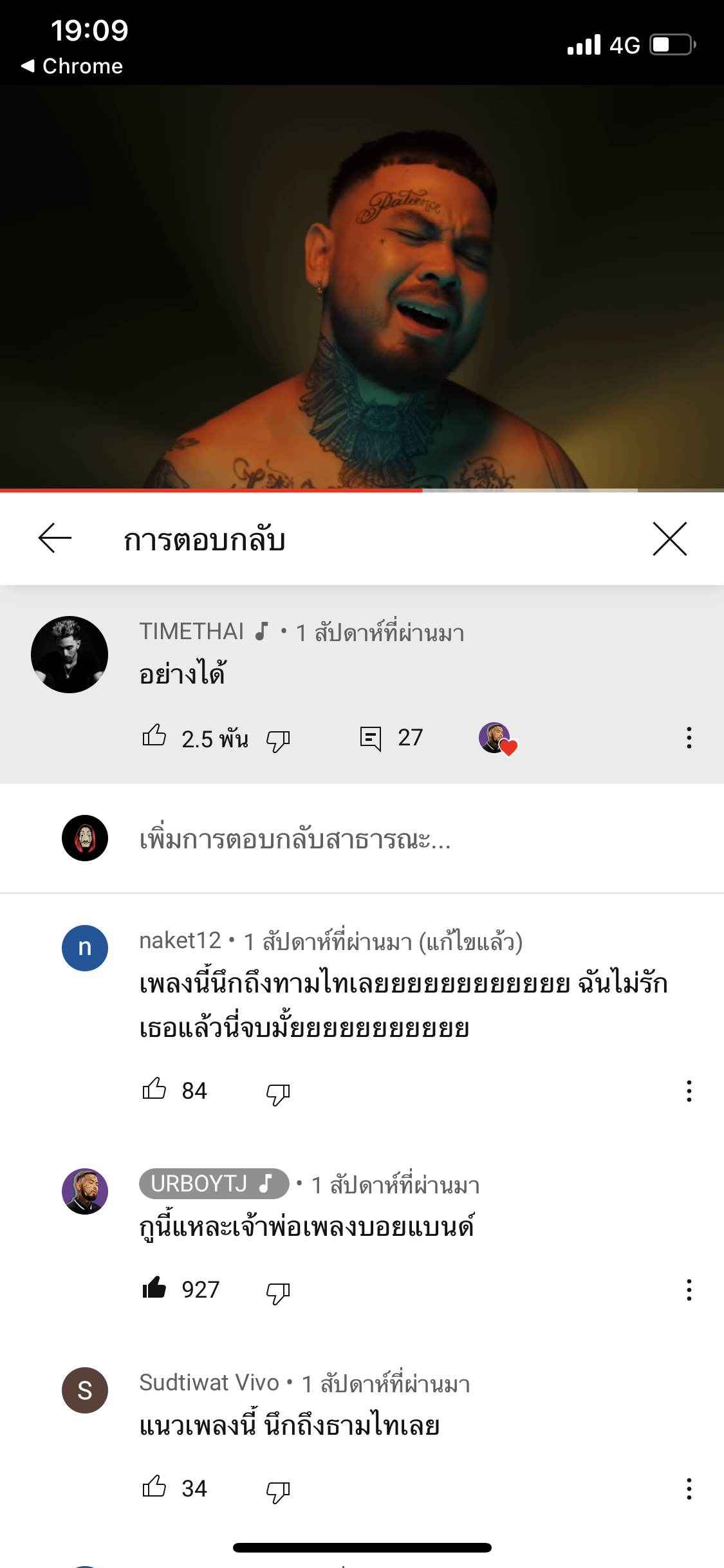Go back from the replies panel
Viewport: 724px width, 1568px height.
pos(55,538)
